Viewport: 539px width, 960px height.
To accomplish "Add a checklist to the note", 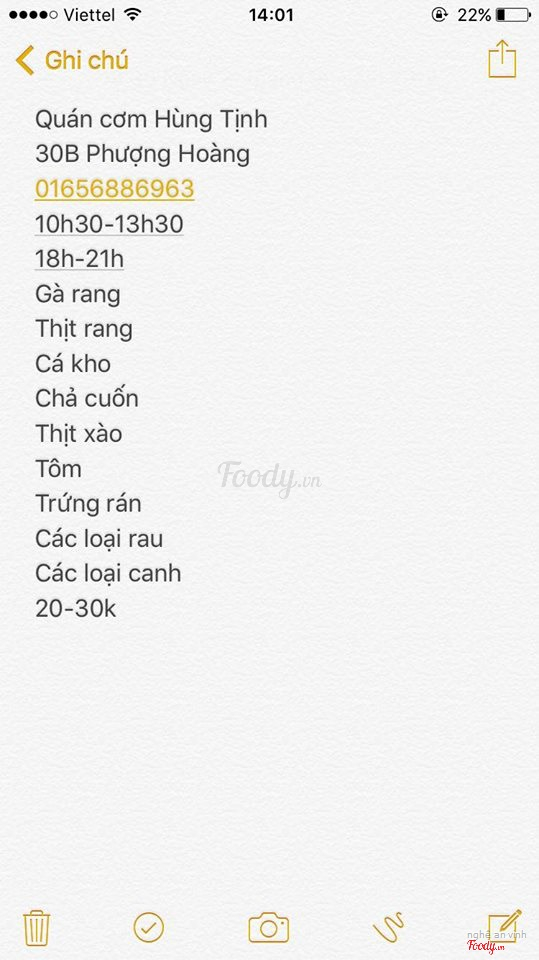I will coord(149,928).
